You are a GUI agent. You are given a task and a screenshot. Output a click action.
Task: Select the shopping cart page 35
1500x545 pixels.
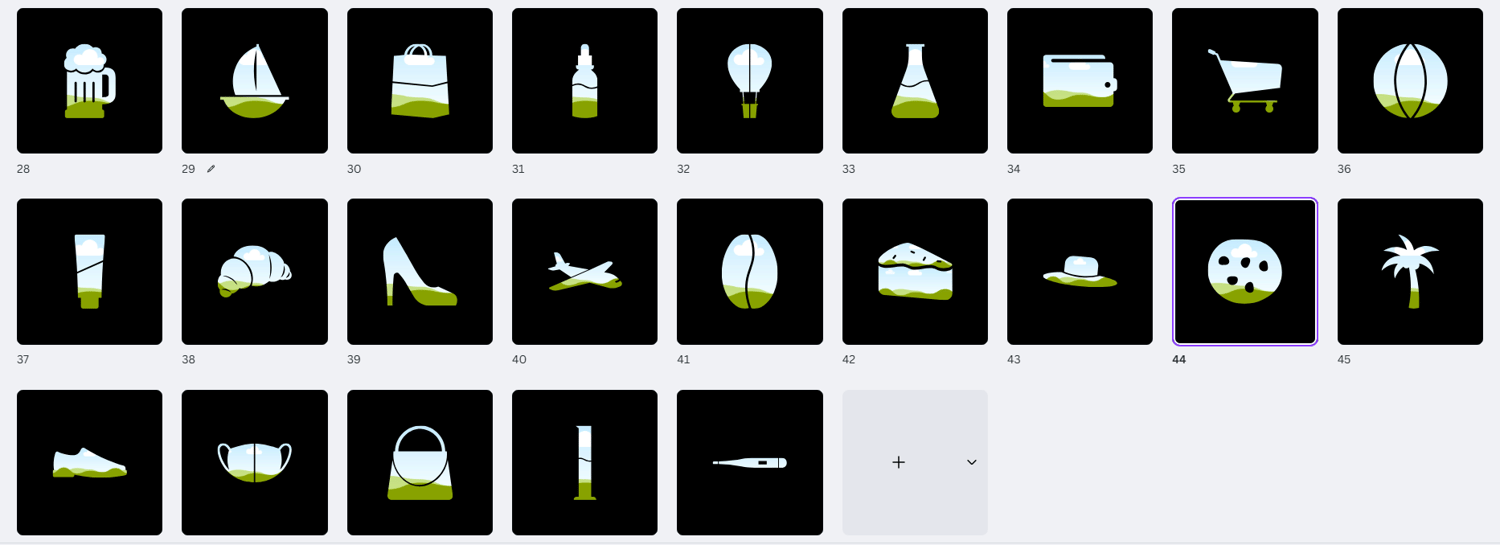(x=1244, y=81)
